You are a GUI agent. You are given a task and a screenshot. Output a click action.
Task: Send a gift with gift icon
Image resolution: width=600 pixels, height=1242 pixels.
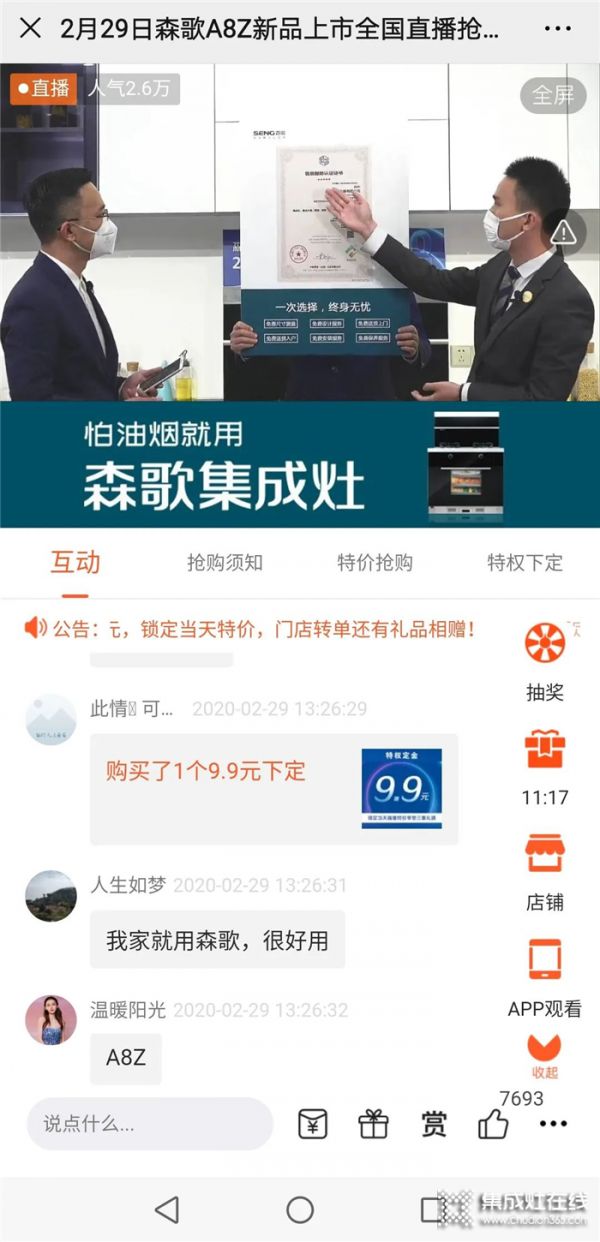click(373, 1124)
